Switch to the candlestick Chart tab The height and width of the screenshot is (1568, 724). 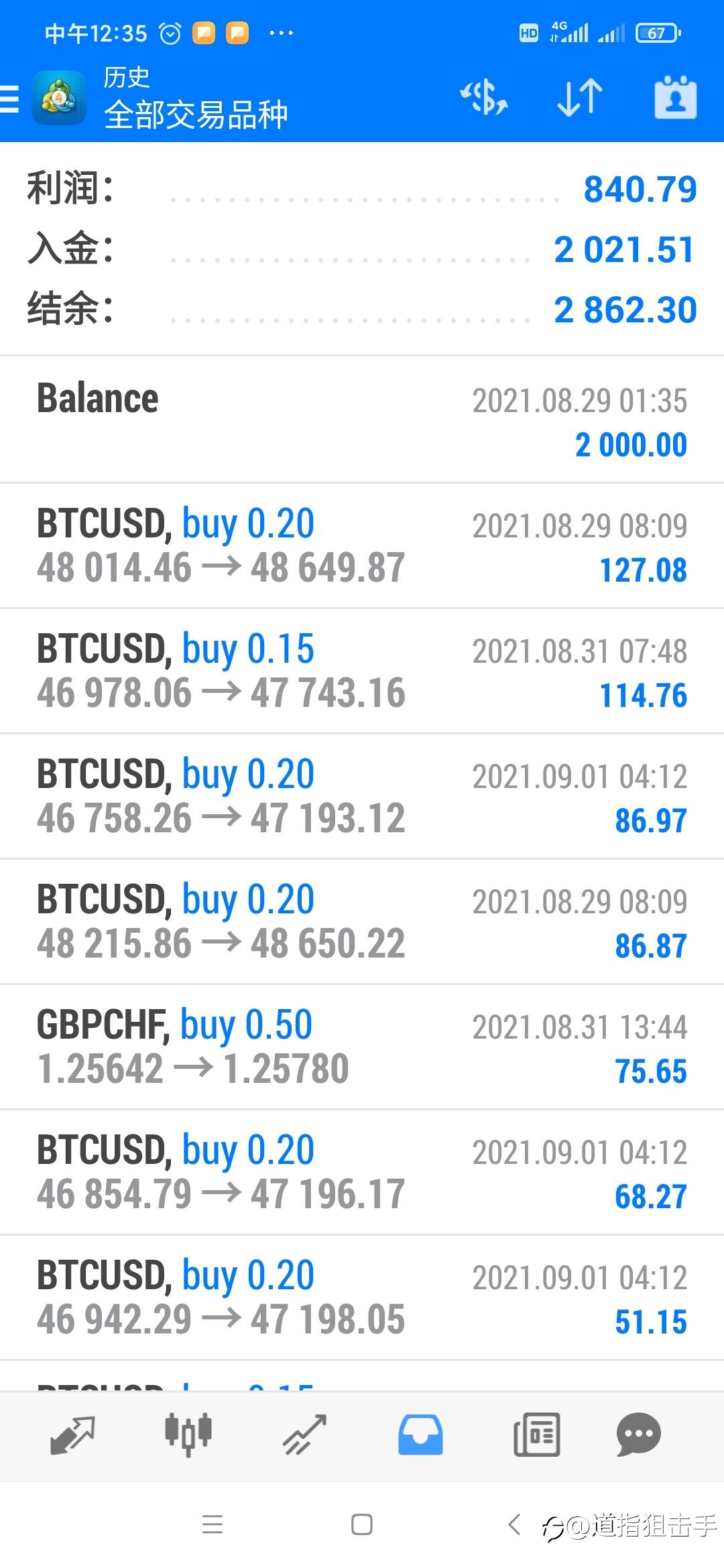188,1435
